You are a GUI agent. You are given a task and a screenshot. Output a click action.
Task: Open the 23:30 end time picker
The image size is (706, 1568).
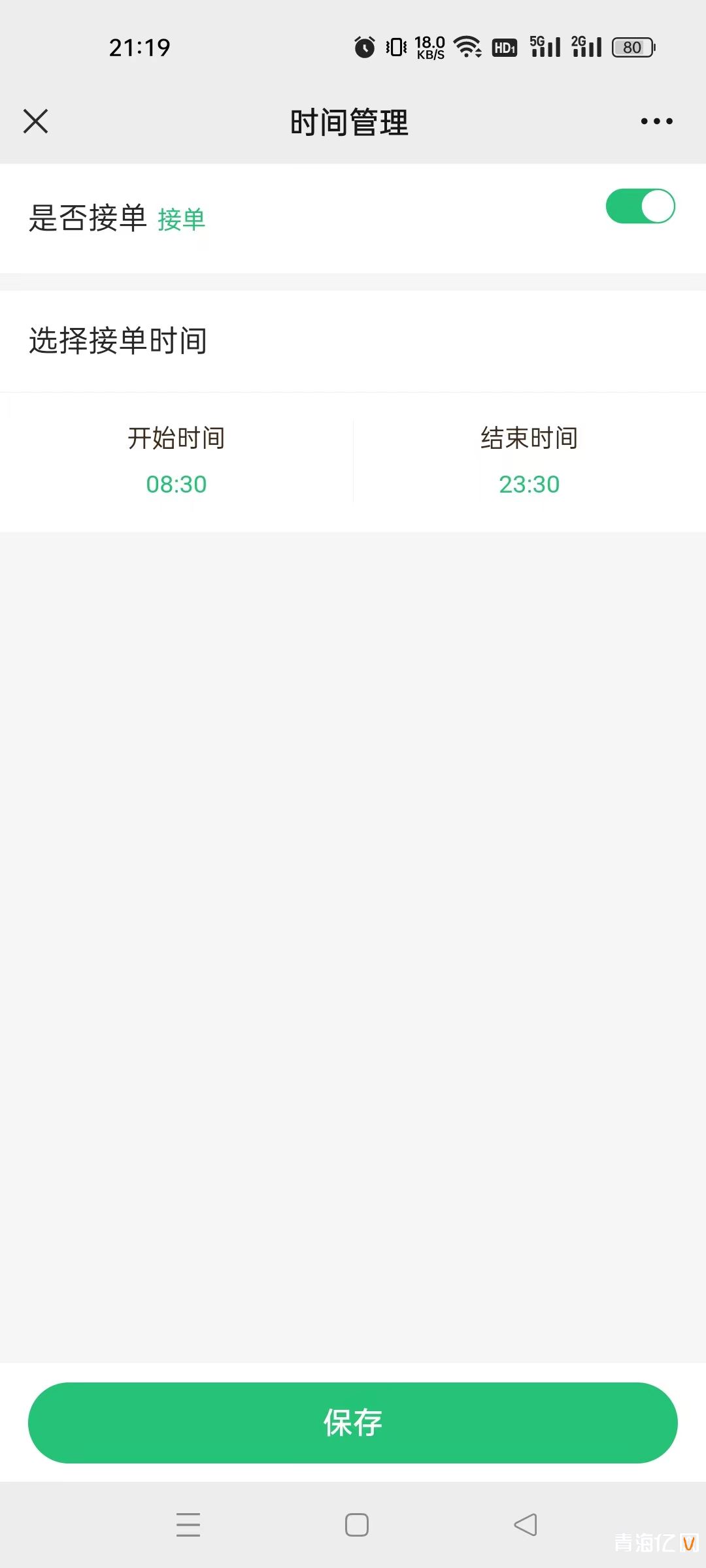528,483
